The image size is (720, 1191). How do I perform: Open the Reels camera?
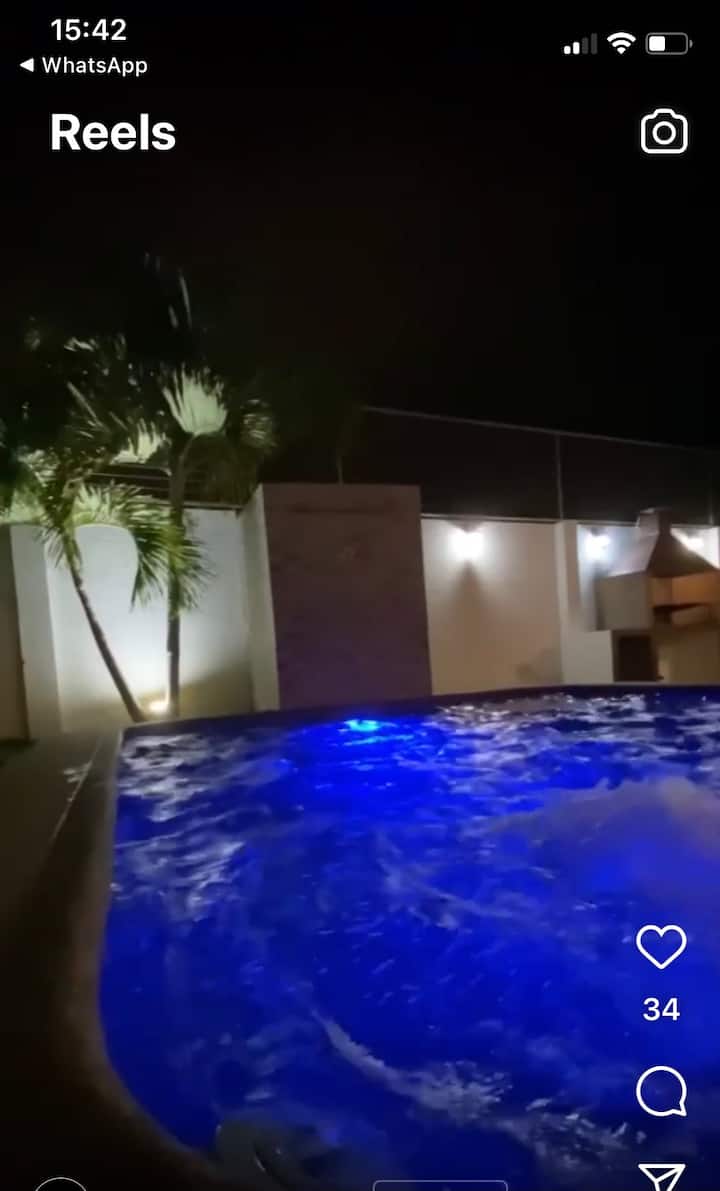click(664, 132)
